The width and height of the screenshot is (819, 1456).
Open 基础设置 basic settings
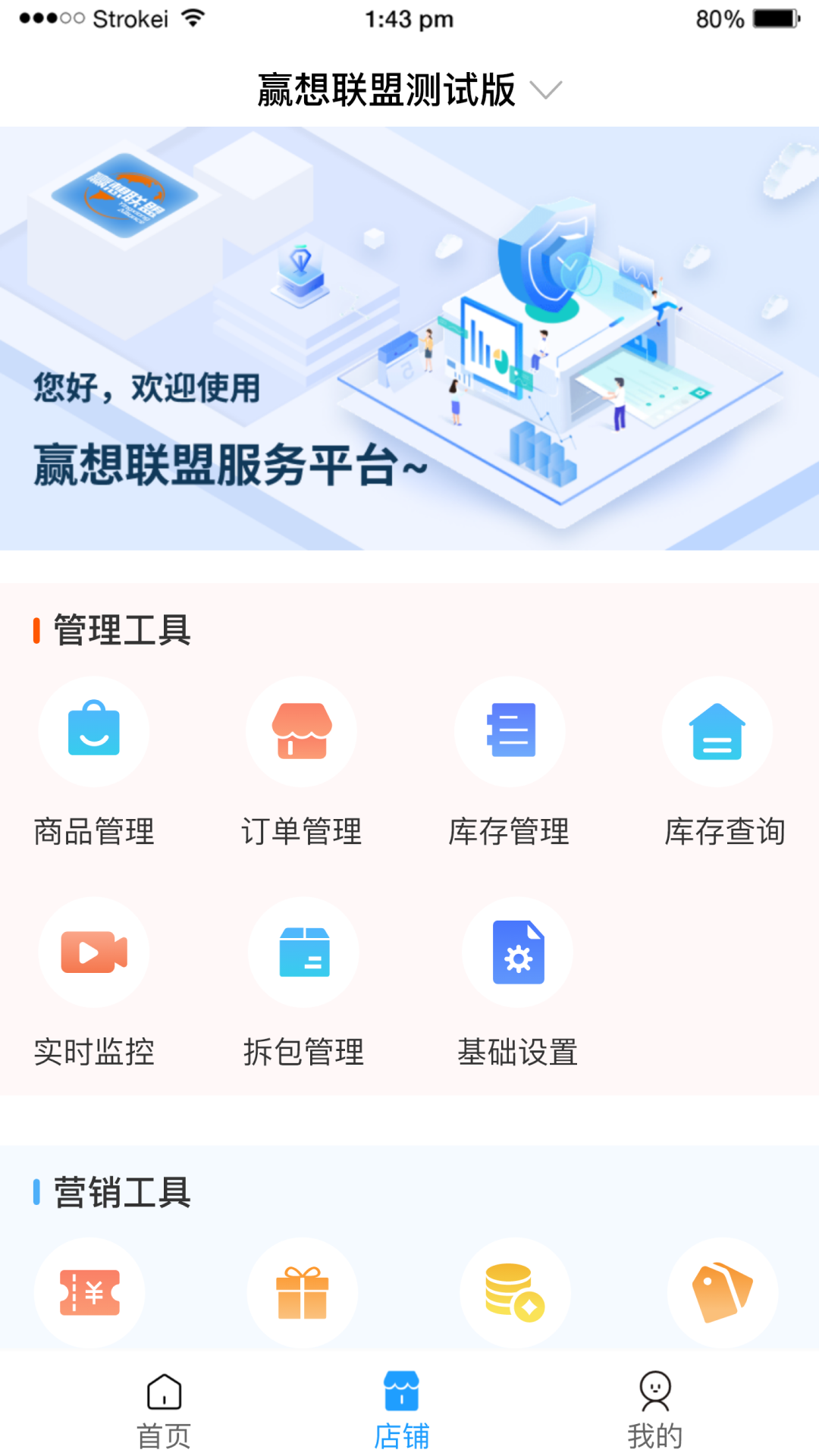(x=518, y=952)
